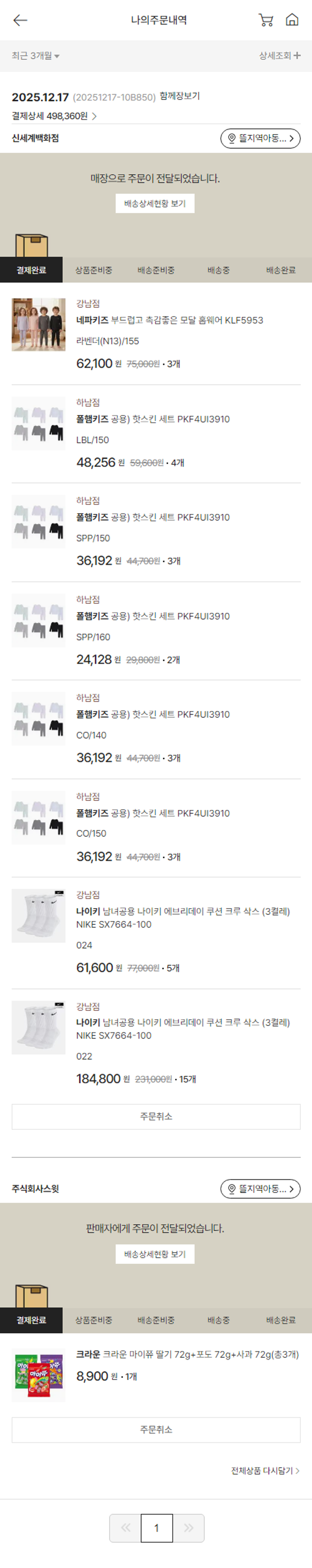The height and width of the screenshot is (1568, 312).
Task: Cancel the 크라운 마이쮸 order with 주문취소
Action: [156, 1429]
